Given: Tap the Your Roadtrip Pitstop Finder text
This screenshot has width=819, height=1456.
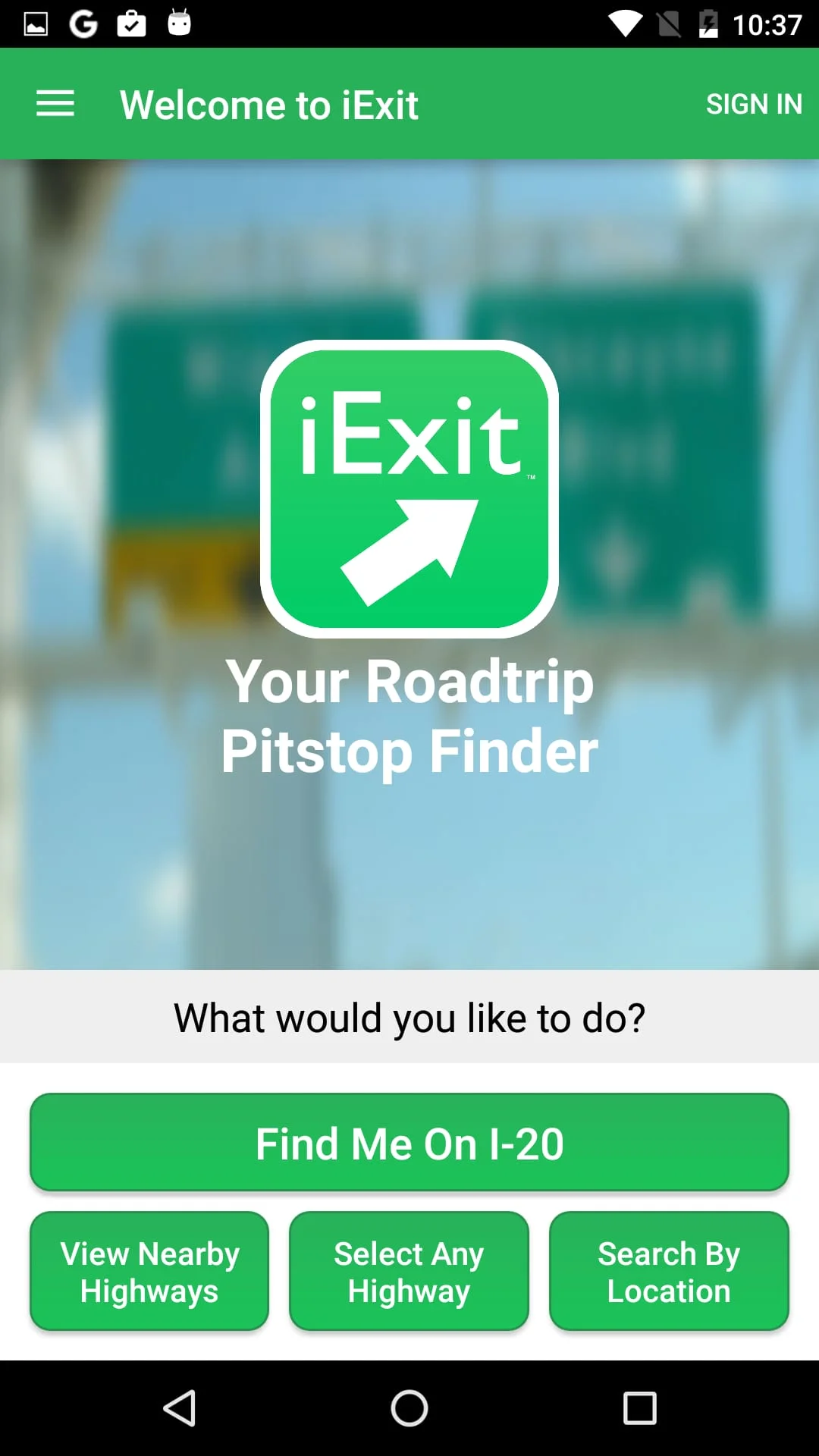Looking at the screenshot, I should pos(409,716).
